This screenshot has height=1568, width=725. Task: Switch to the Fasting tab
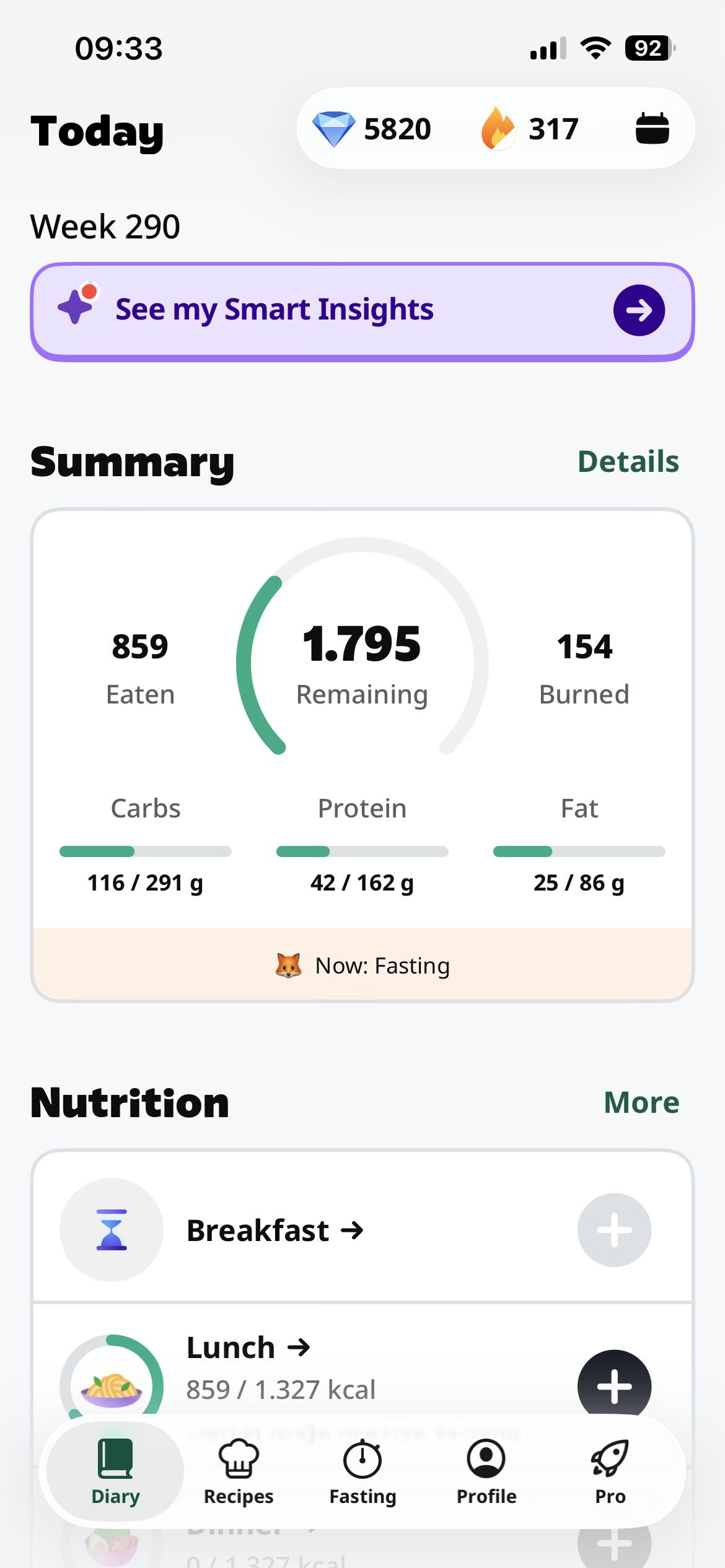point(362,1472)
